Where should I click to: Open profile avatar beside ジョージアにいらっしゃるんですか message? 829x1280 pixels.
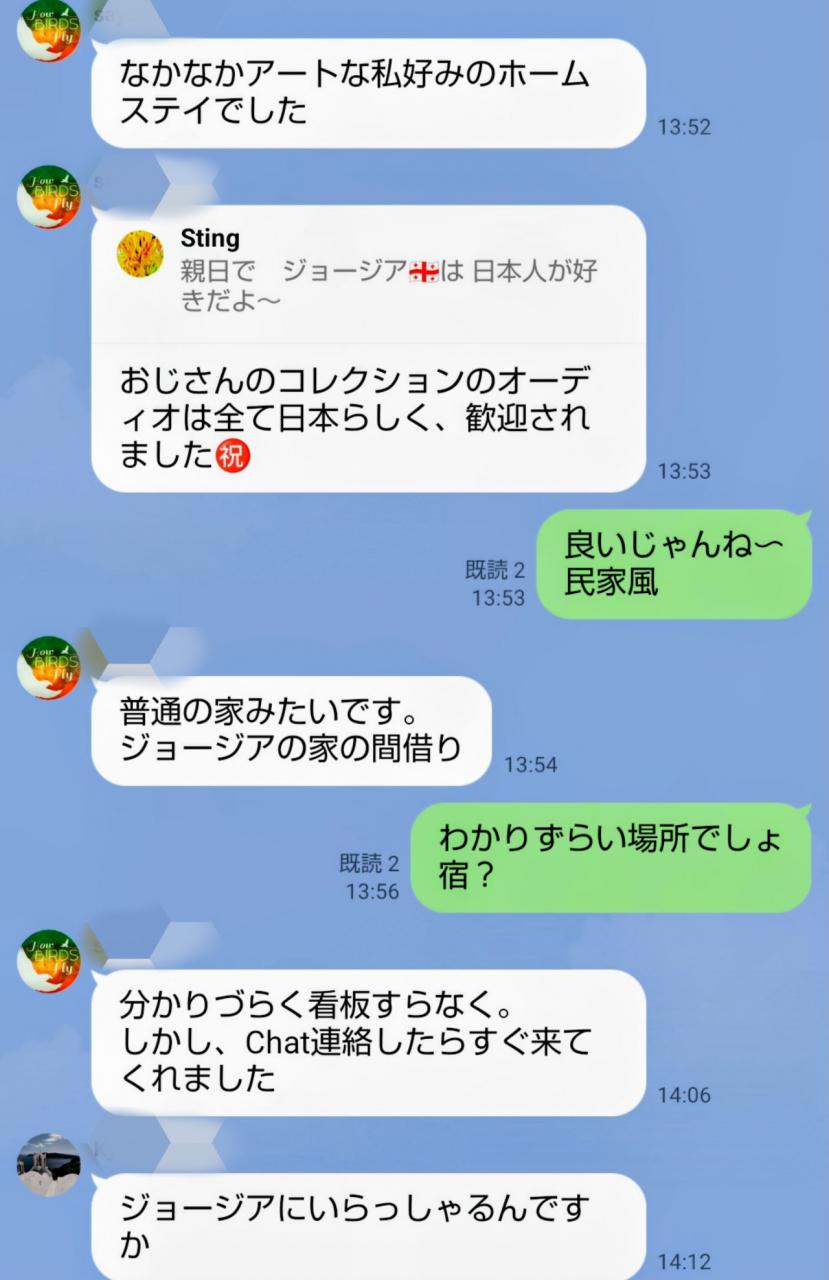coord(48,1165)
